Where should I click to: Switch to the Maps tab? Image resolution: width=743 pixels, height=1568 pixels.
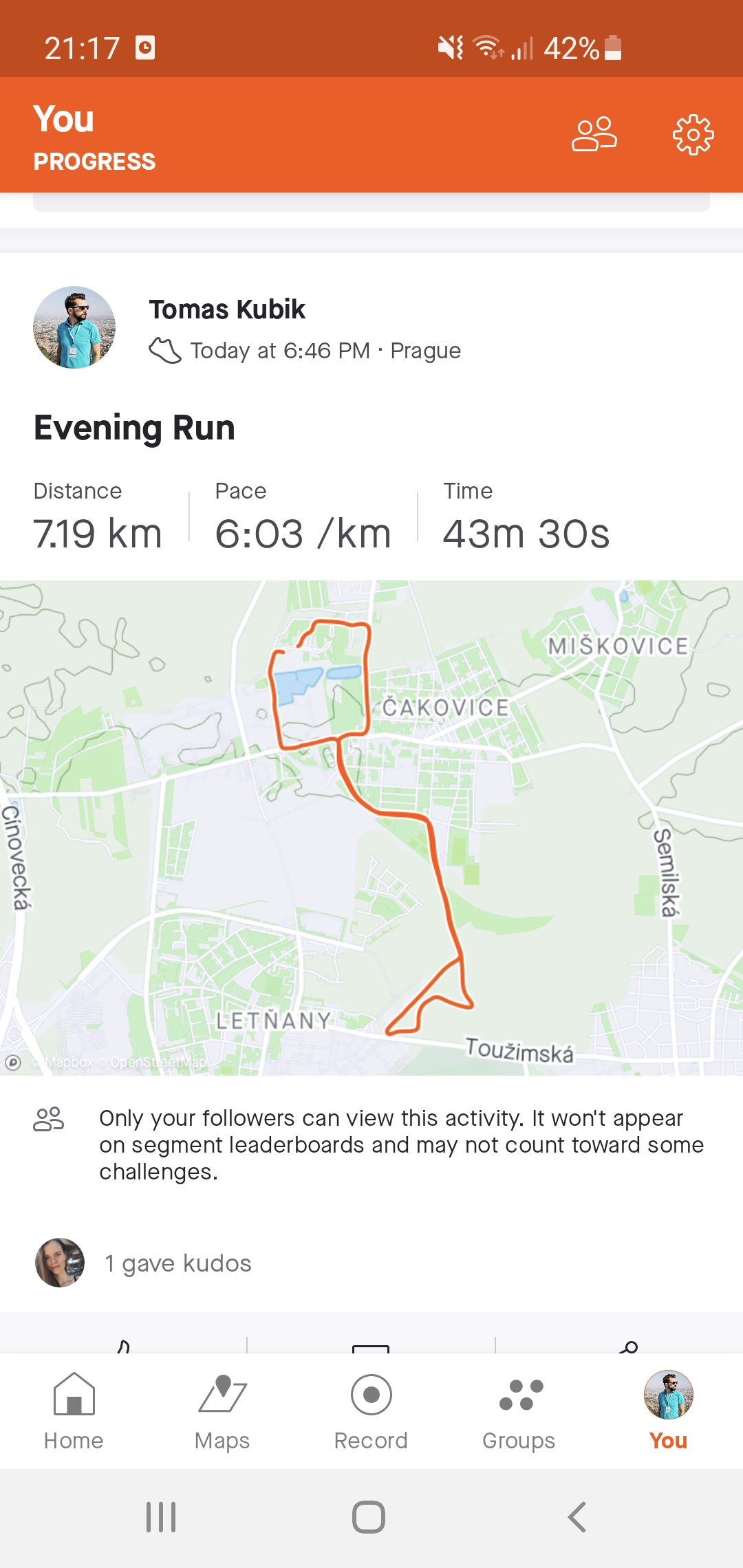[x=222, y=1411]
